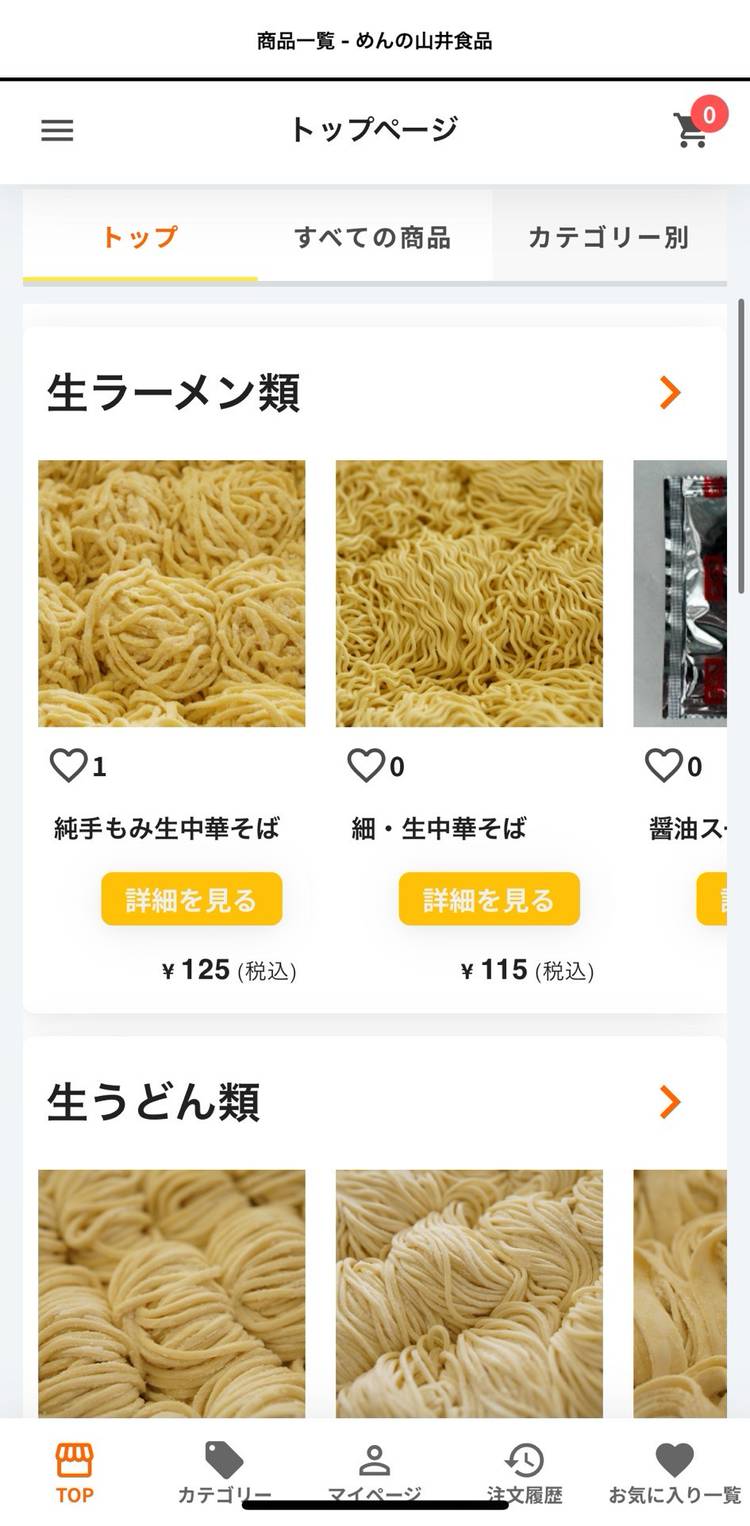Like the 純手もみ生中華そば product
Viewport: 750px width, 1526px height.
pyautogui.click(x=68, y=766)
